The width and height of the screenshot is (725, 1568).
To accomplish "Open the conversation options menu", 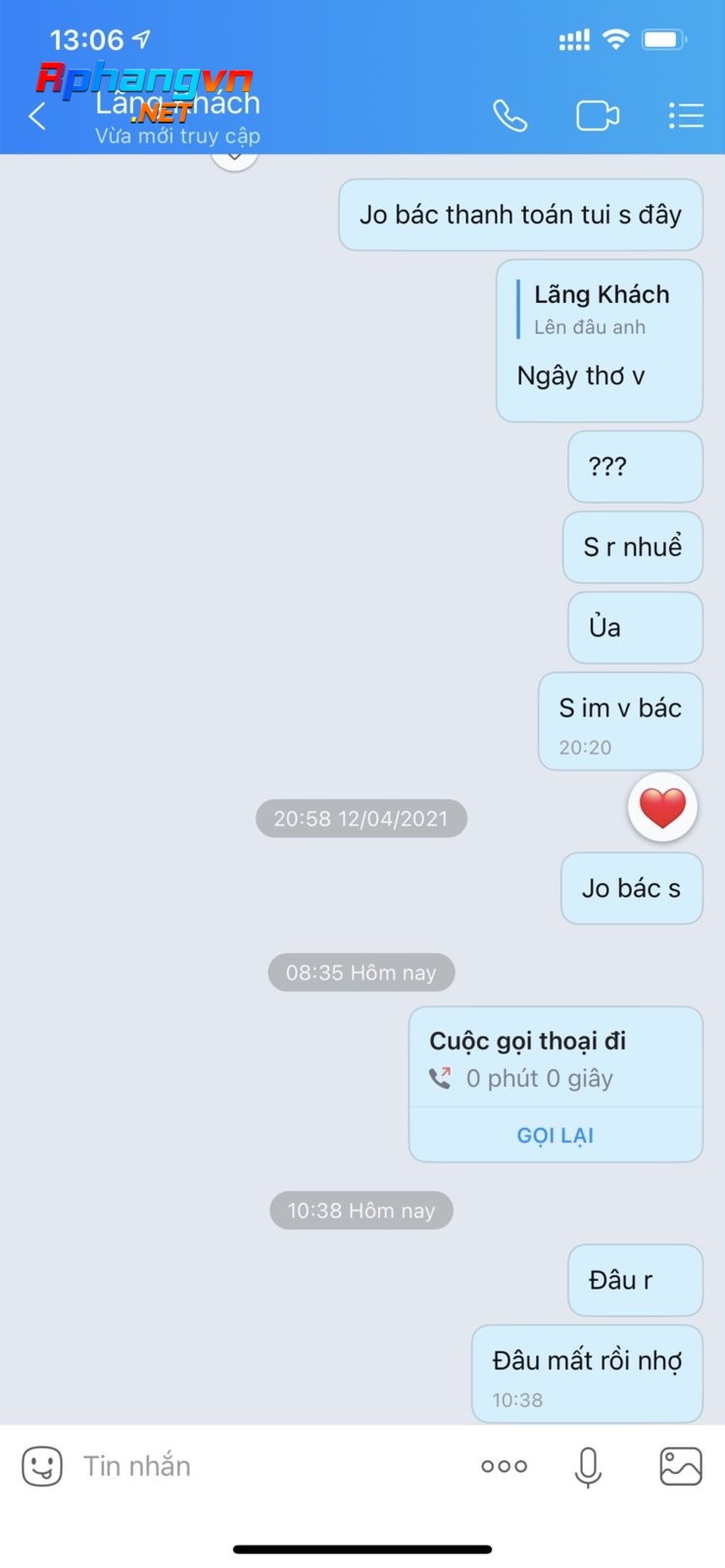I will pyautogui.click(x=686, y=116).
